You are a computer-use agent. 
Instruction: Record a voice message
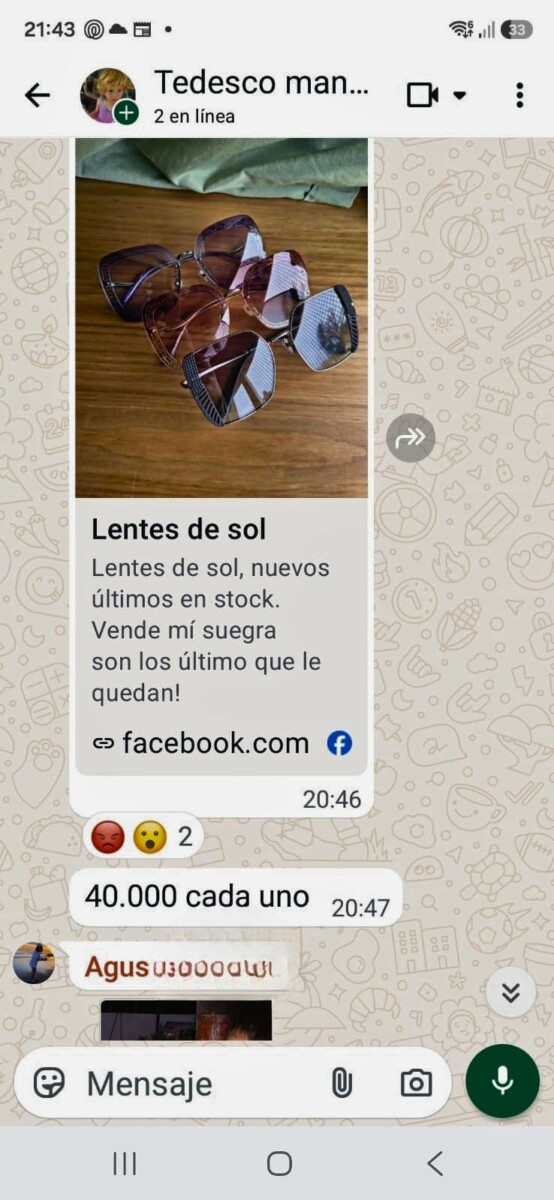(x=502, y=1081)
